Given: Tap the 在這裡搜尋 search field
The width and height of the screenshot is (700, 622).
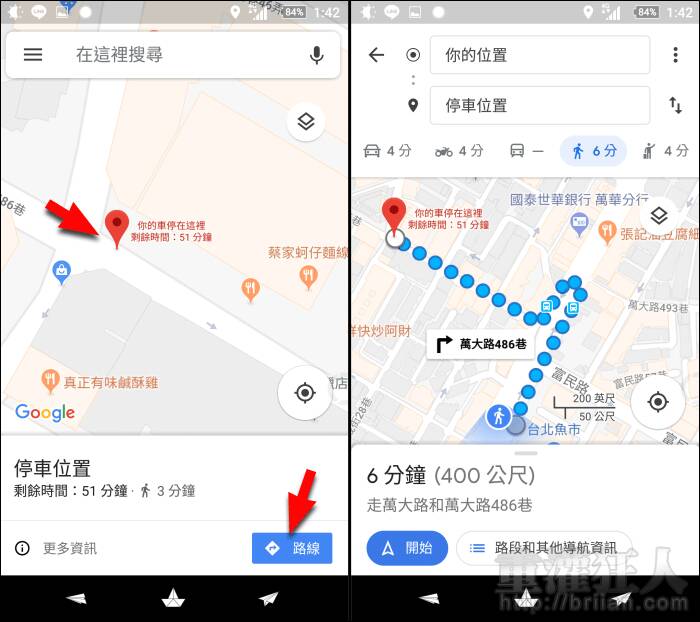Looking at the screenshot, I should [180, 55].
